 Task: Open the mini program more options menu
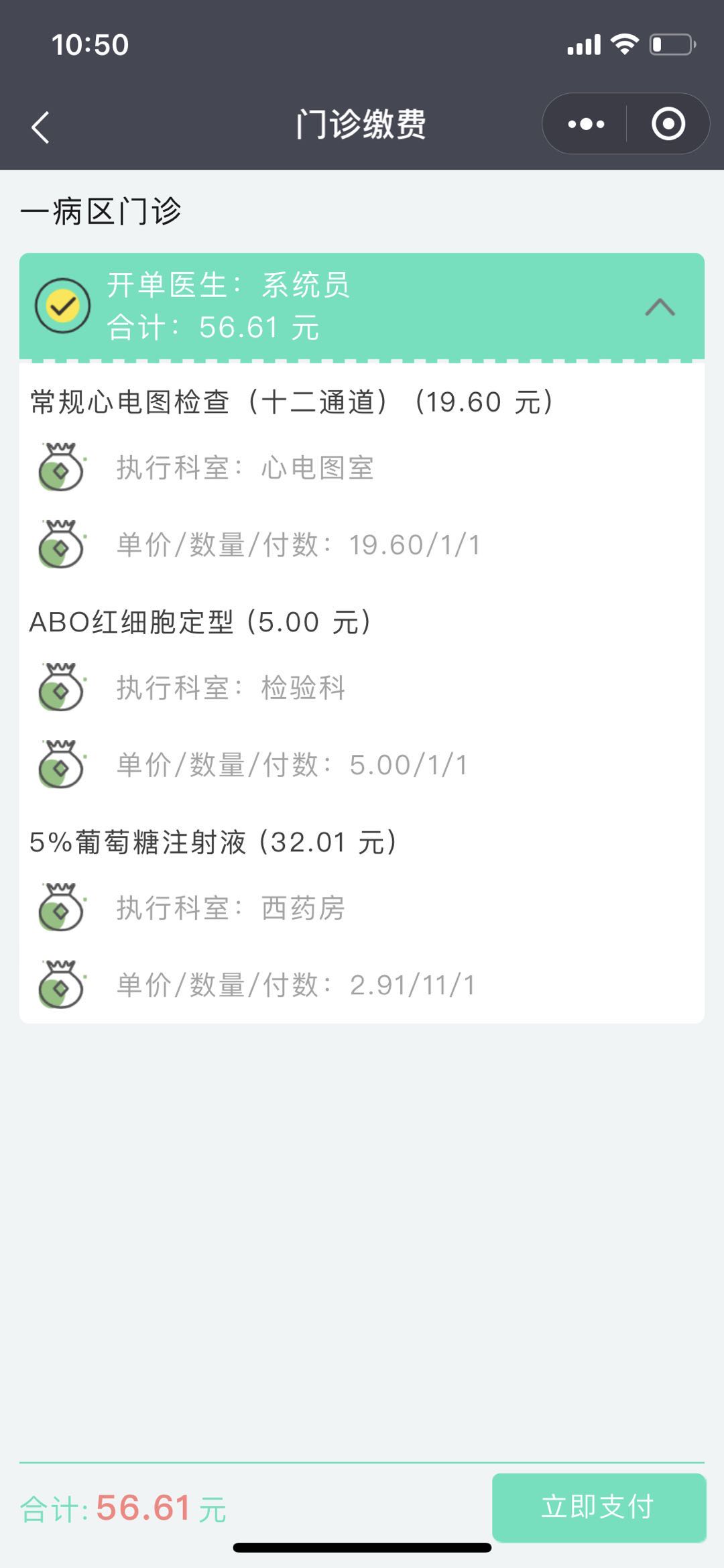click(x=586, y=124)
